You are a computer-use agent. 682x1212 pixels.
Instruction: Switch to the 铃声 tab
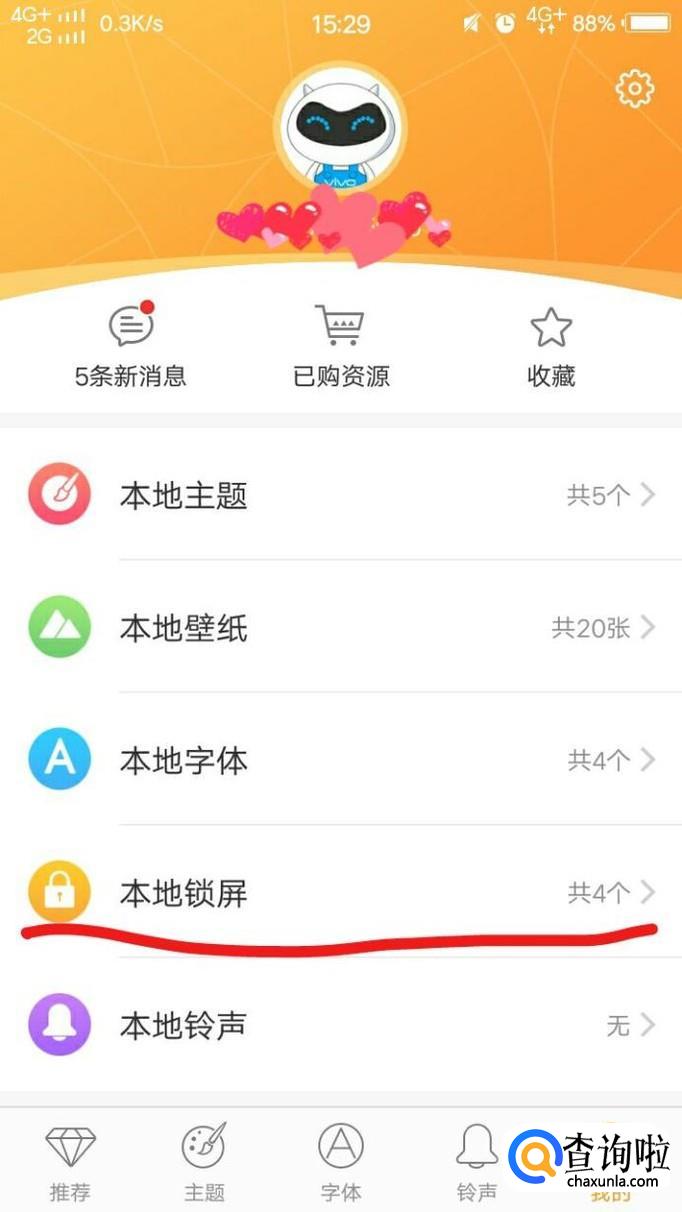476,1162
